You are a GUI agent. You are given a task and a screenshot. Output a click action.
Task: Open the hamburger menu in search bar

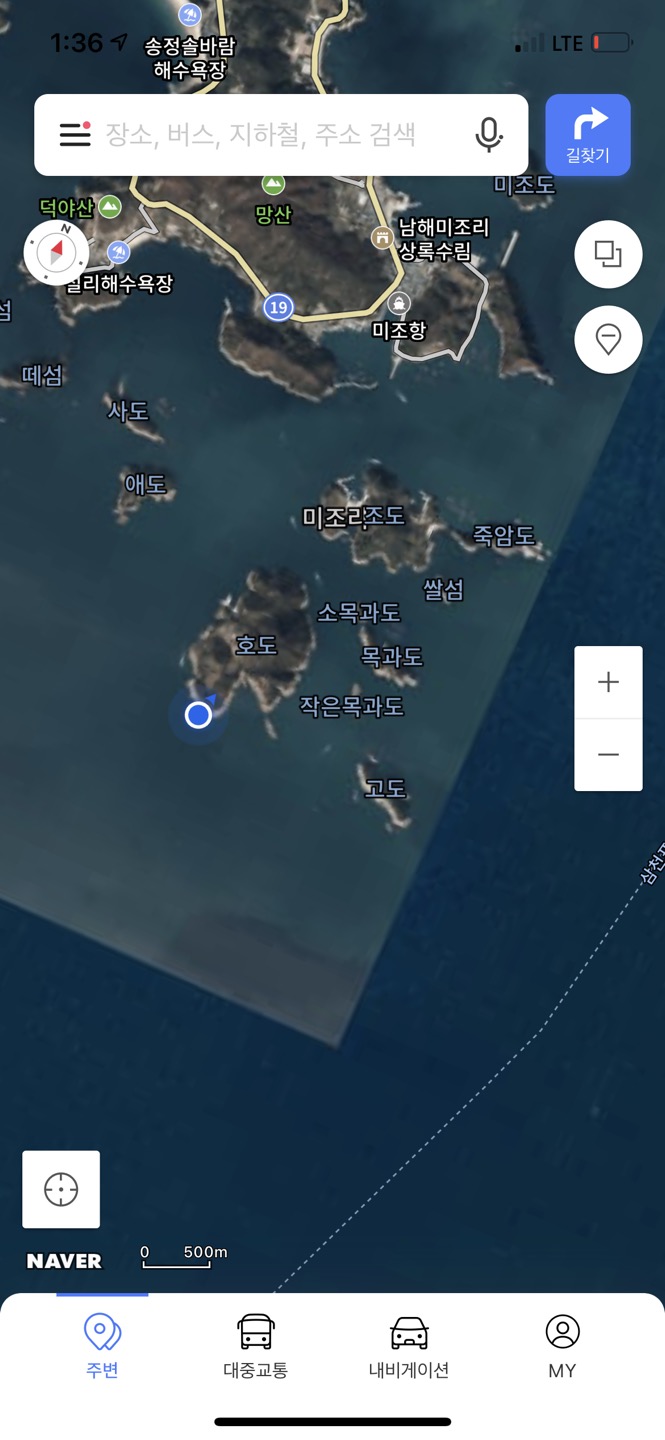pos(75,134)
